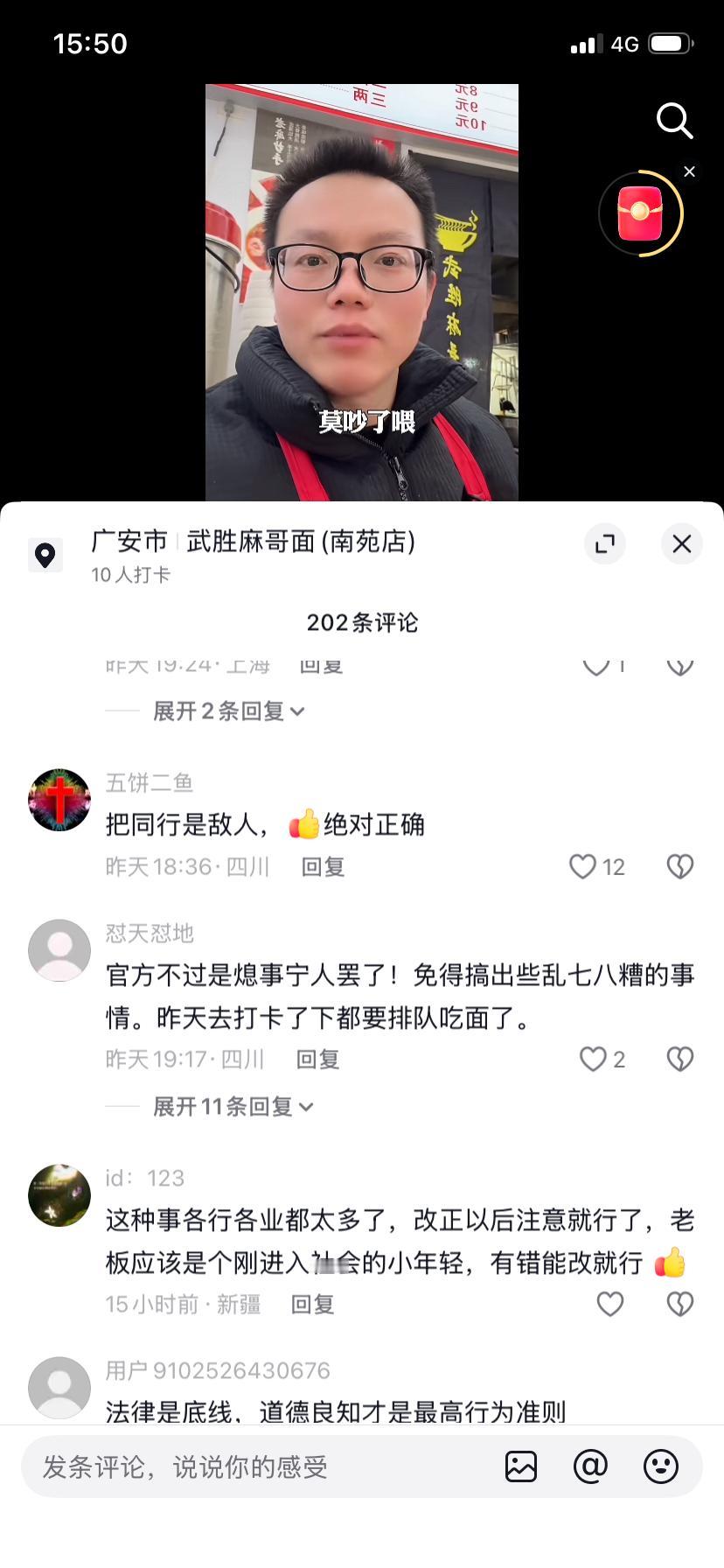Screen dimensions: 724x1568
Task: Close the comments panel
Action: [x=681, y=543]
